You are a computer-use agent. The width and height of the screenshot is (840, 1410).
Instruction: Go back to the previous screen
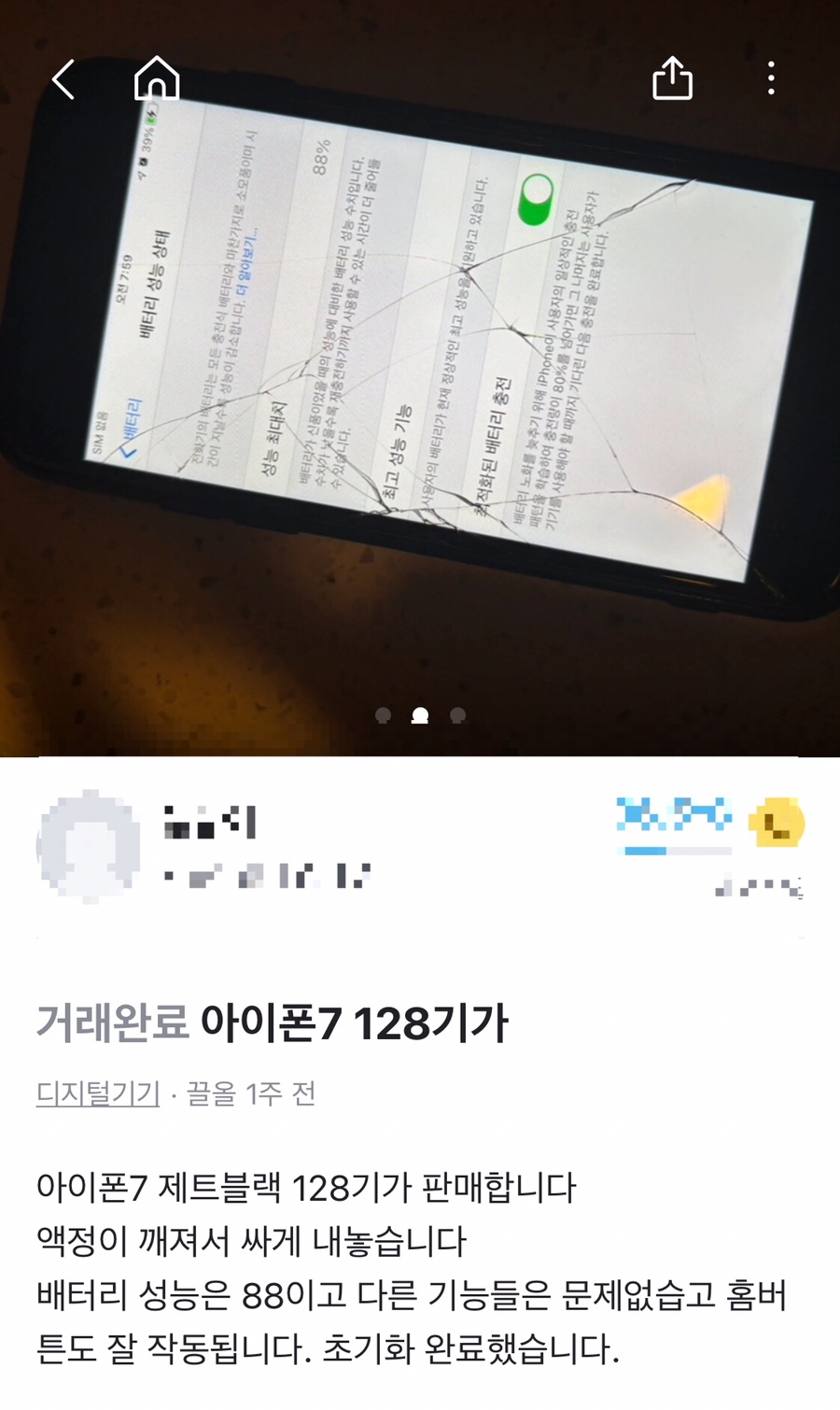pyautogui.click(x=63, y=79)
